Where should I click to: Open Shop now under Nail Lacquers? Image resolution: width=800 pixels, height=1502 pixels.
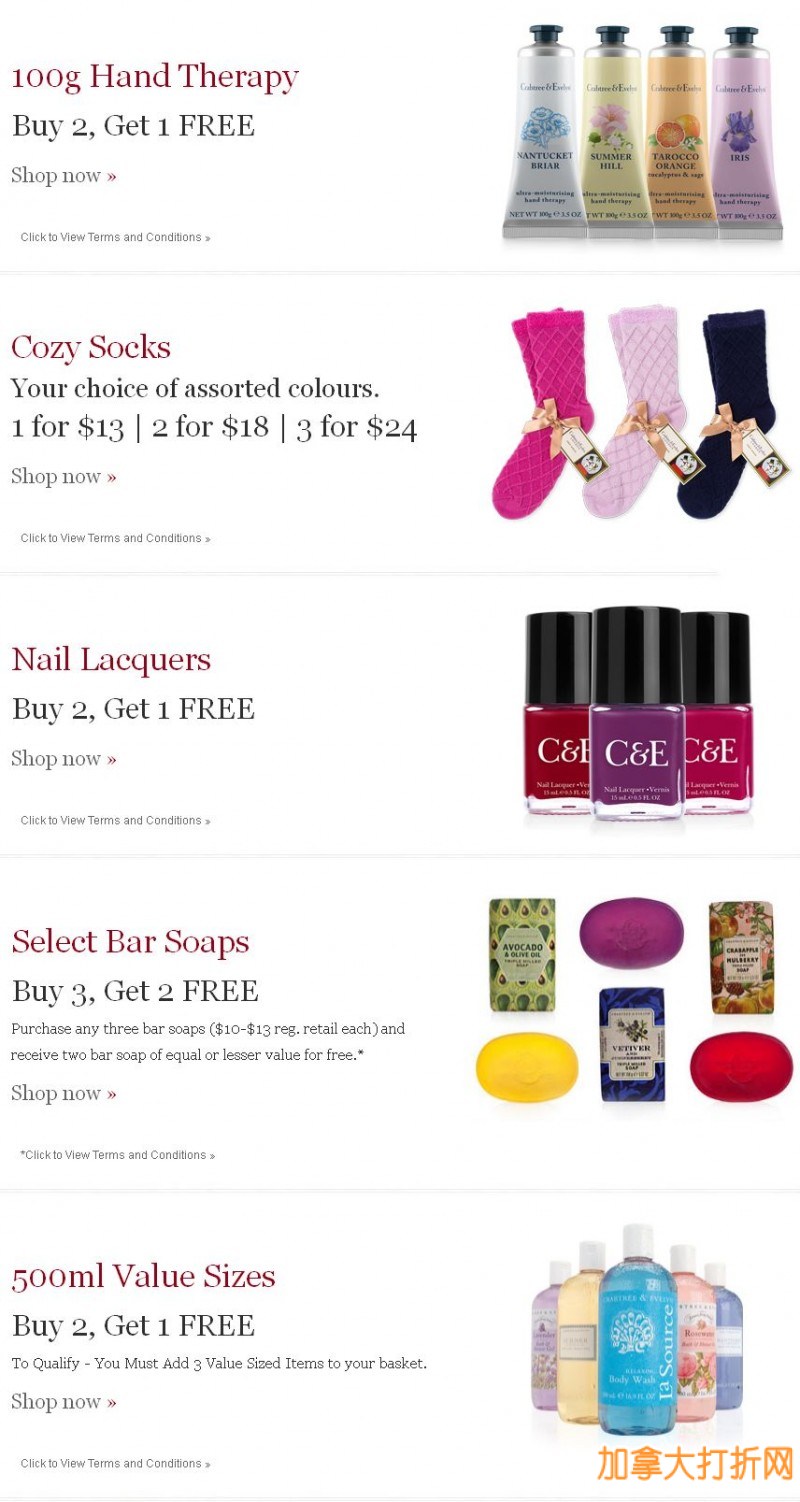(x=63, y=759)
